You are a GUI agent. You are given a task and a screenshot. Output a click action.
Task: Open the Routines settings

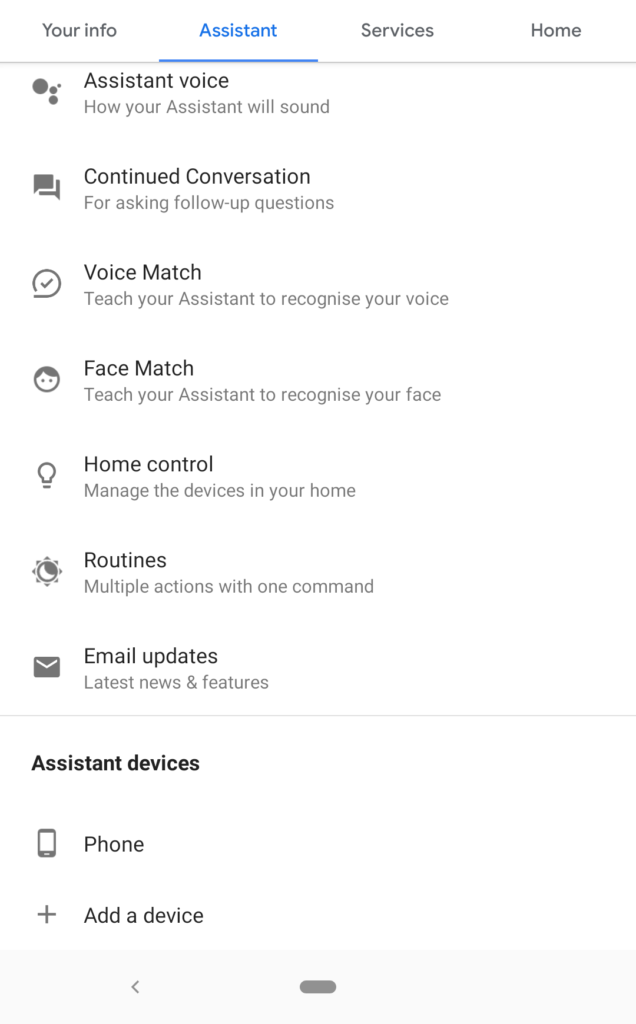318,572
